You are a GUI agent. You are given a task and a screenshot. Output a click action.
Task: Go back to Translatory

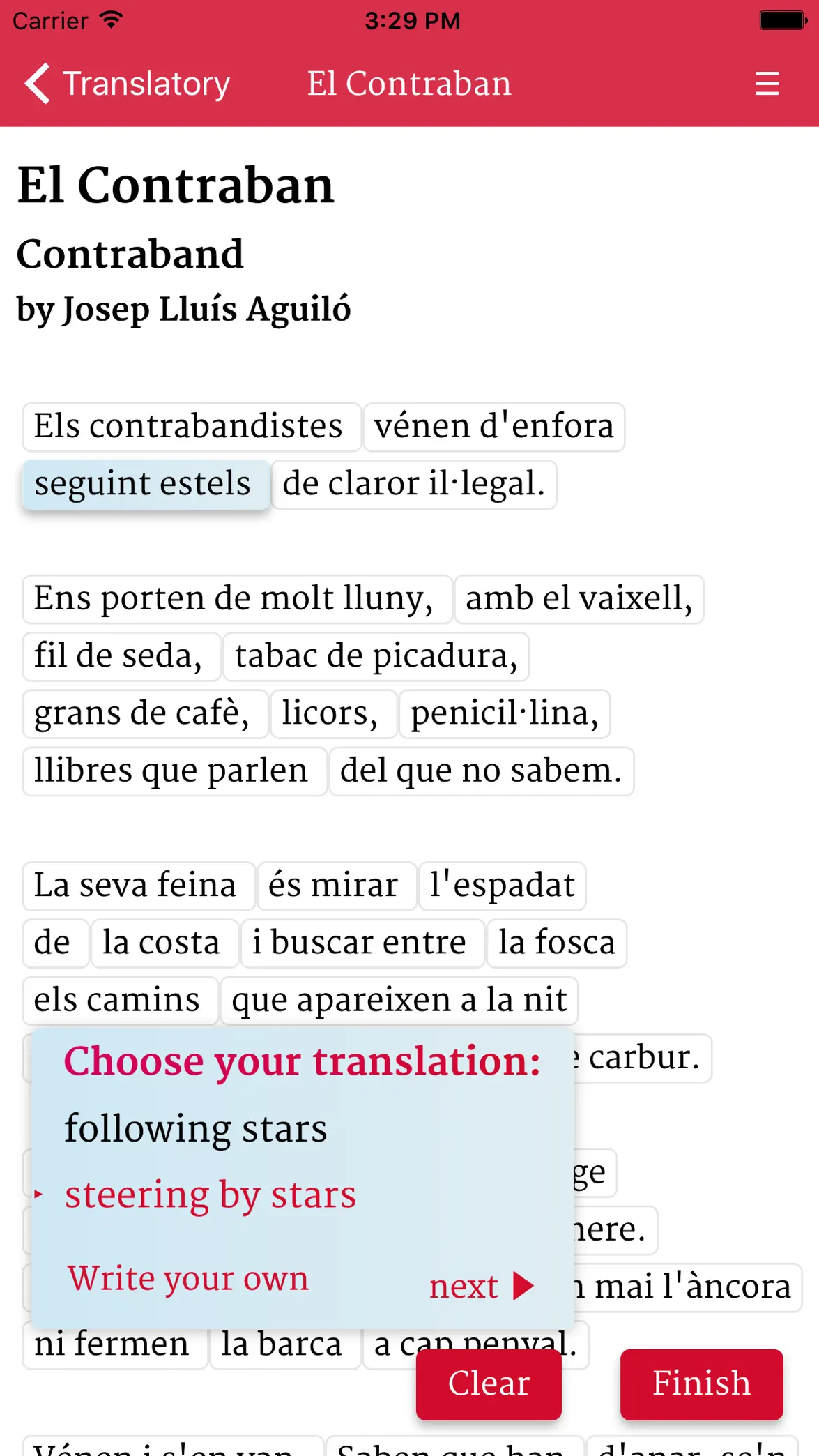pyautogui.click(x=128, y=84)
